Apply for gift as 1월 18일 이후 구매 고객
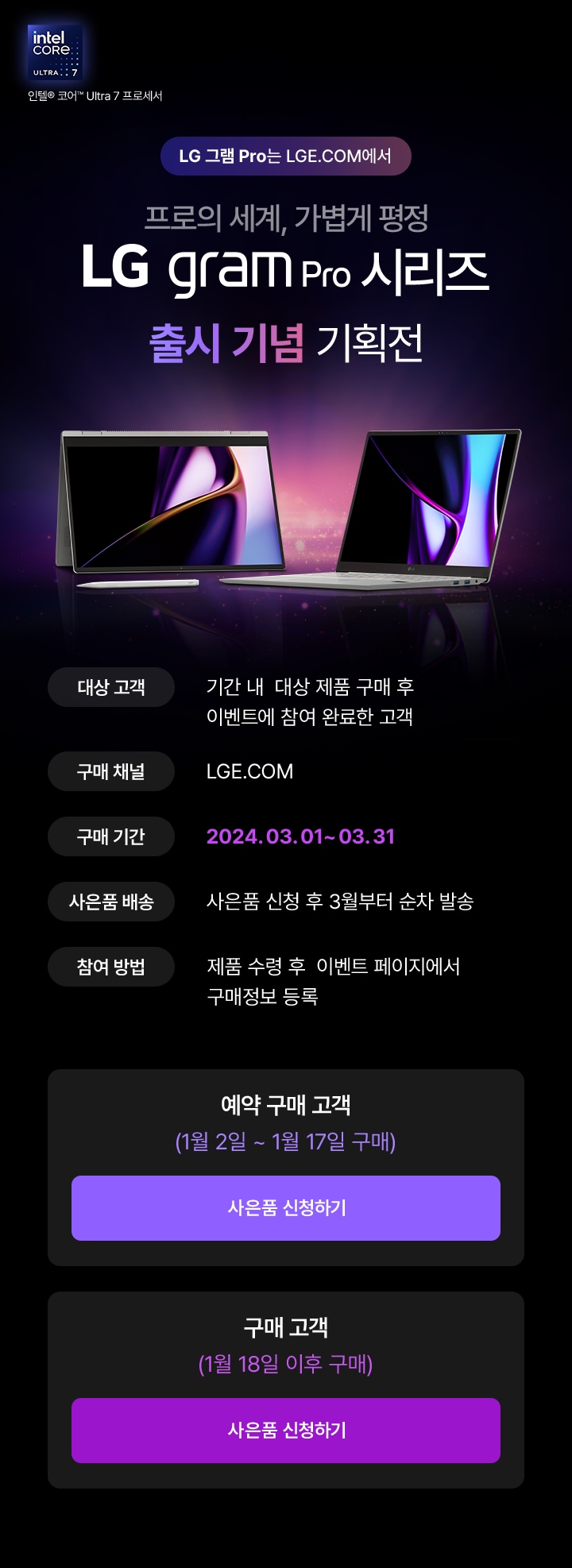 tap(286, 1430)
